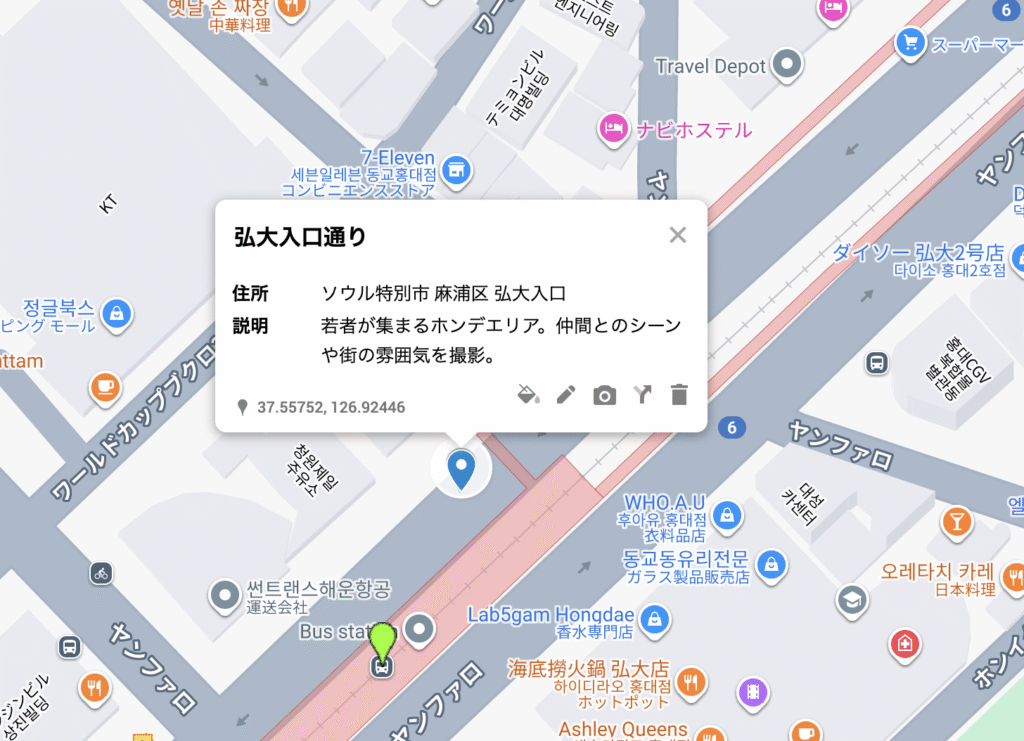Select the Travel Depot marker
Screen dimensions: 1024x741
coord(790,66)
